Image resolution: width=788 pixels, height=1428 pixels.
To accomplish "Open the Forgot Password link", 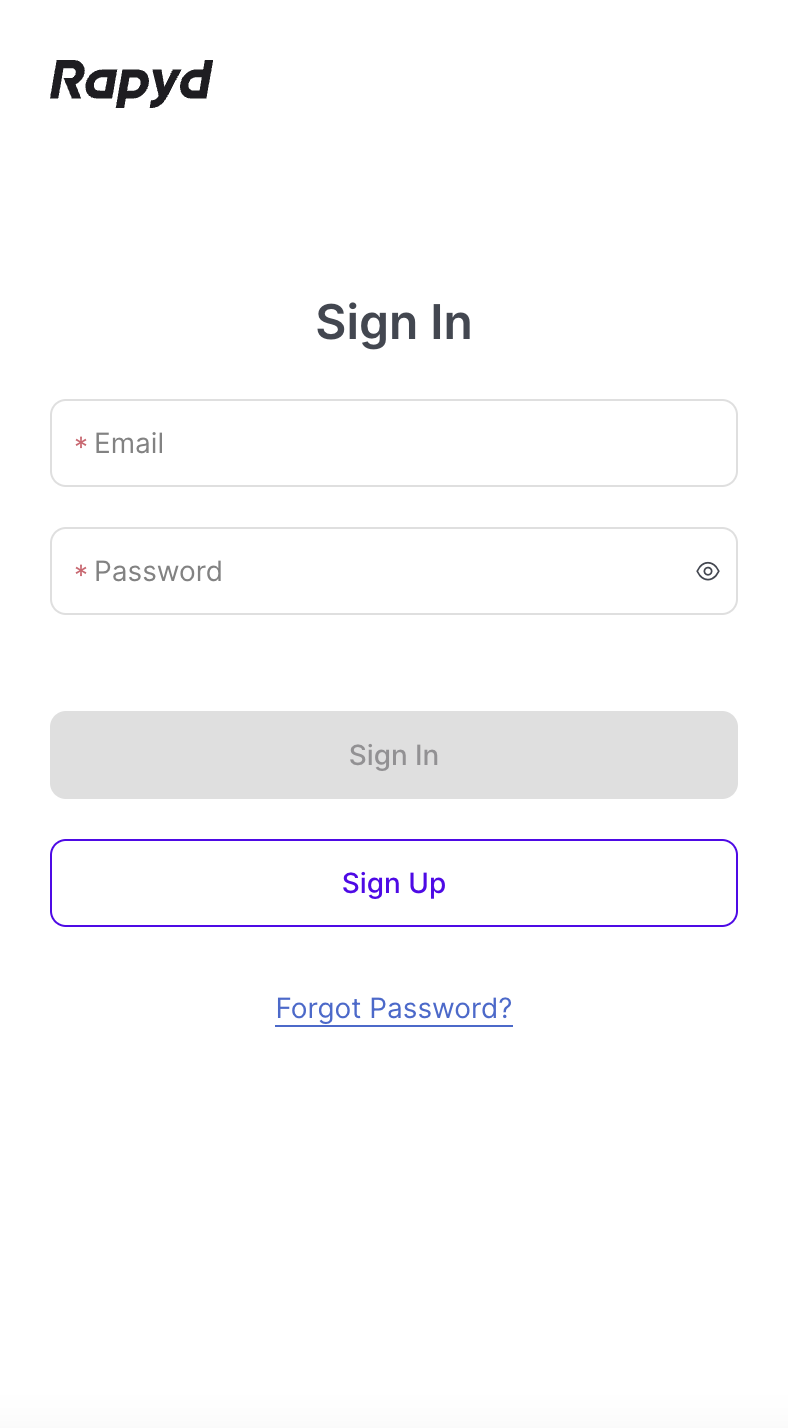I will click(x=393, y=1008).
